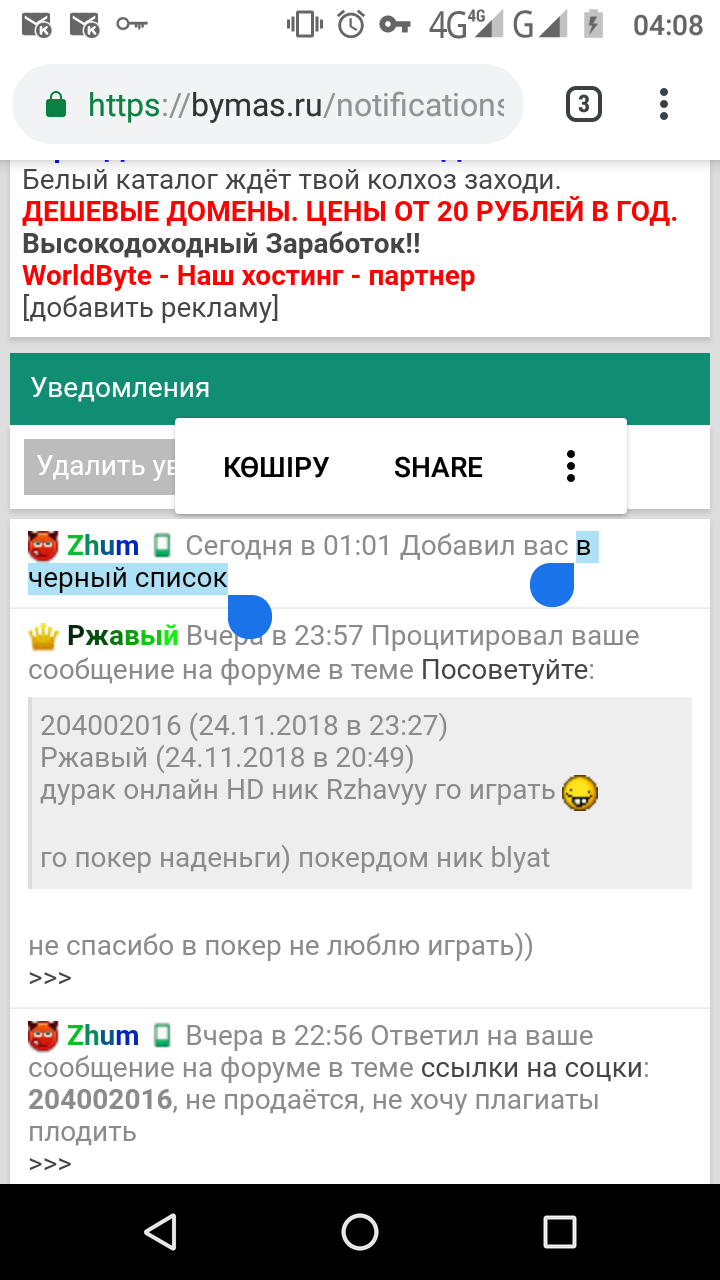The image size is (720, 1280).
Task: Go to Ржавый's quoted message arrows
Action: tap(50, 978)
